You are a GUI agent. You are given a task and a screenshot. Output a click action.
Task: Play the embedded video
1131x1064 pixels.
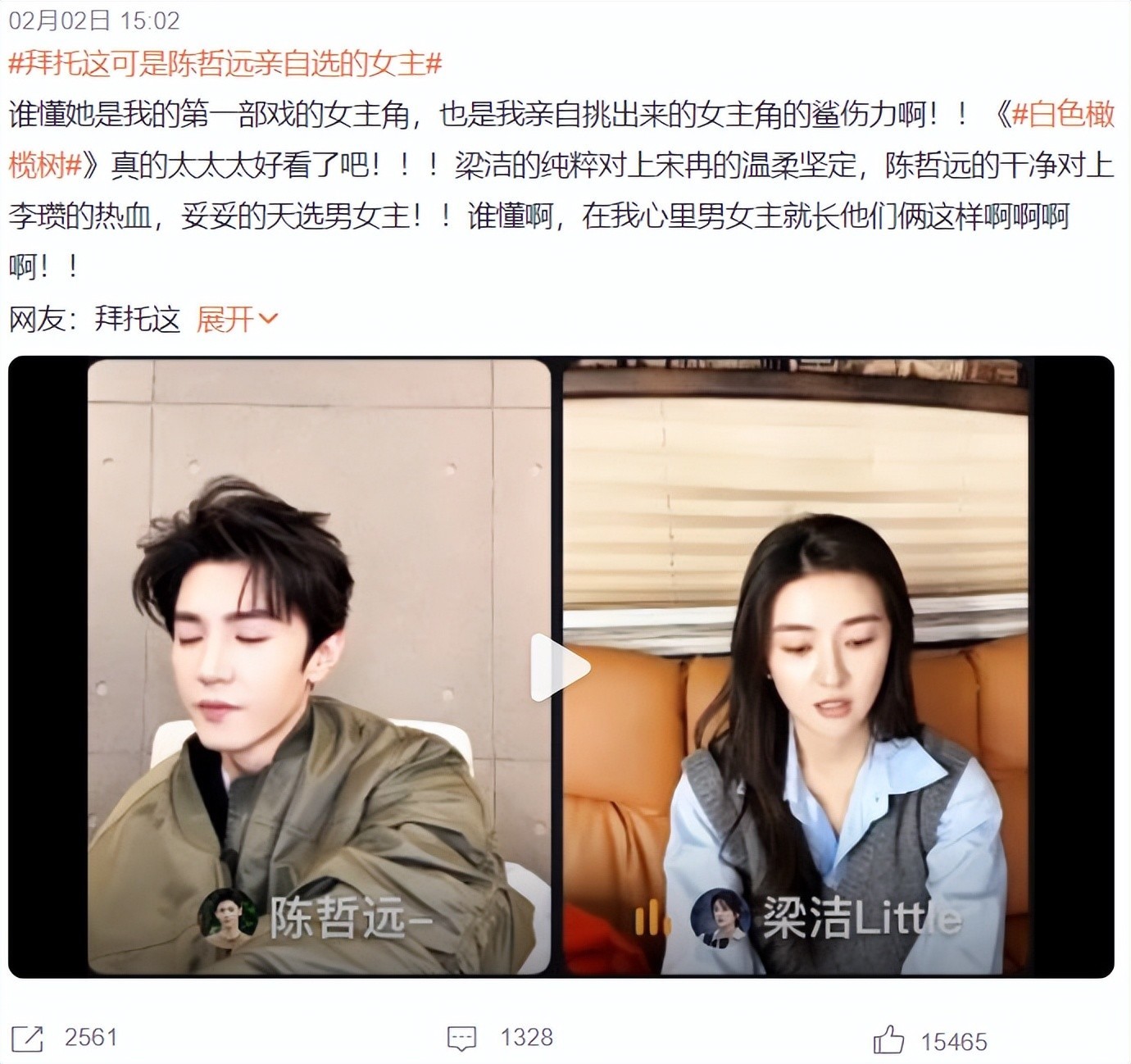(561, 667)
